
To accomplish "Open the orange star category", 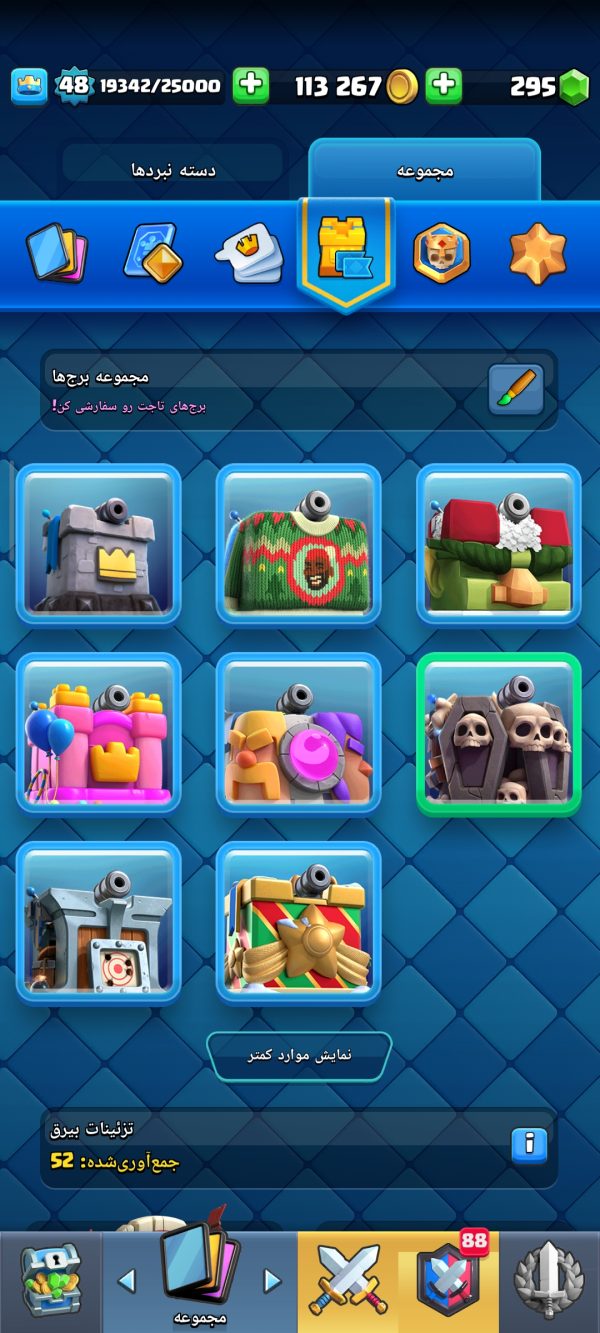I will (x=538, y=253).
